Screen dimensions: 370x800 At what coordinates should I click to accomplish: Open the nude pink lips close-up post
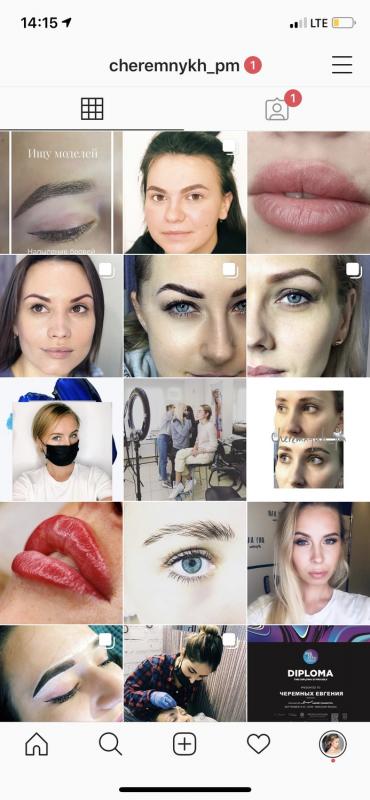[x=309, y=192]
